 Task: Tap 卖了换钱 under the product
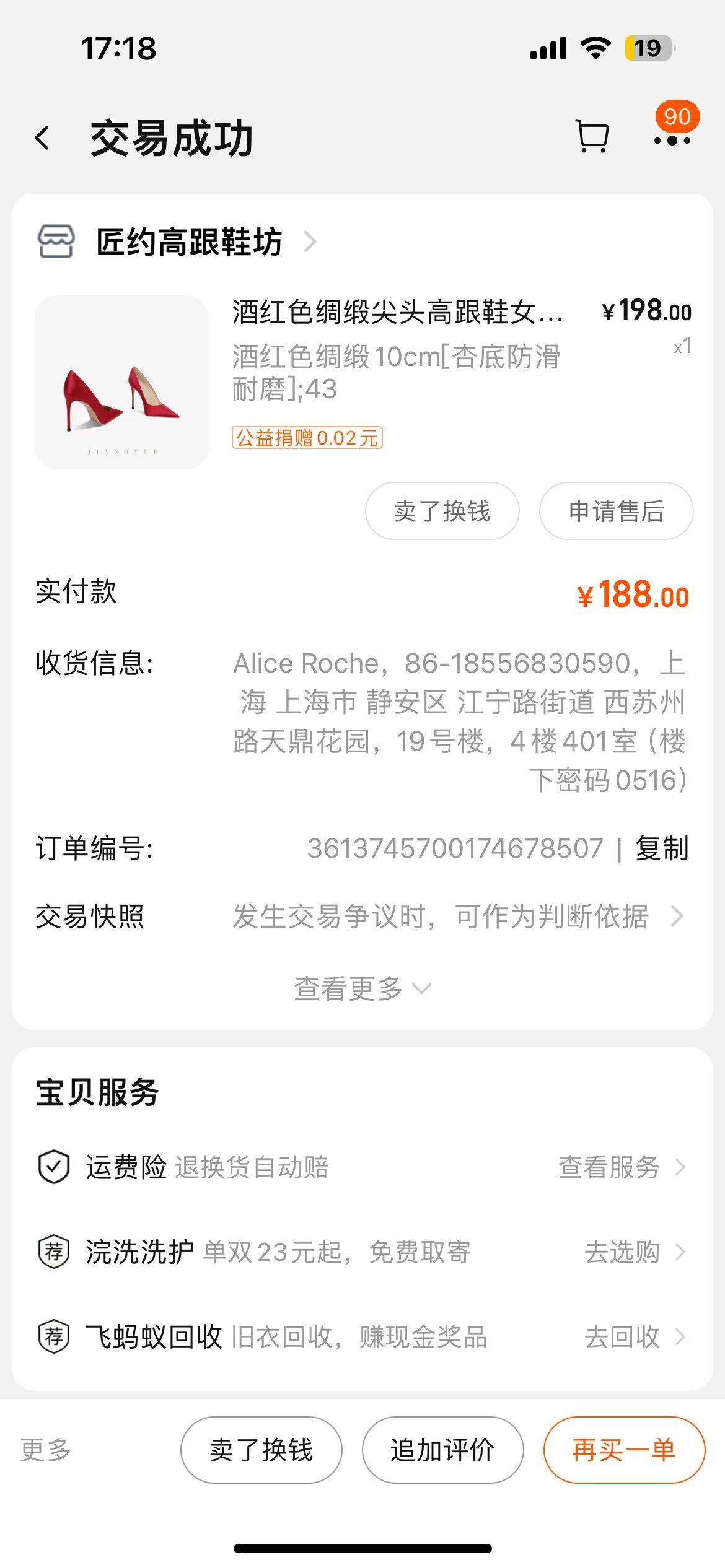[442, 511]
